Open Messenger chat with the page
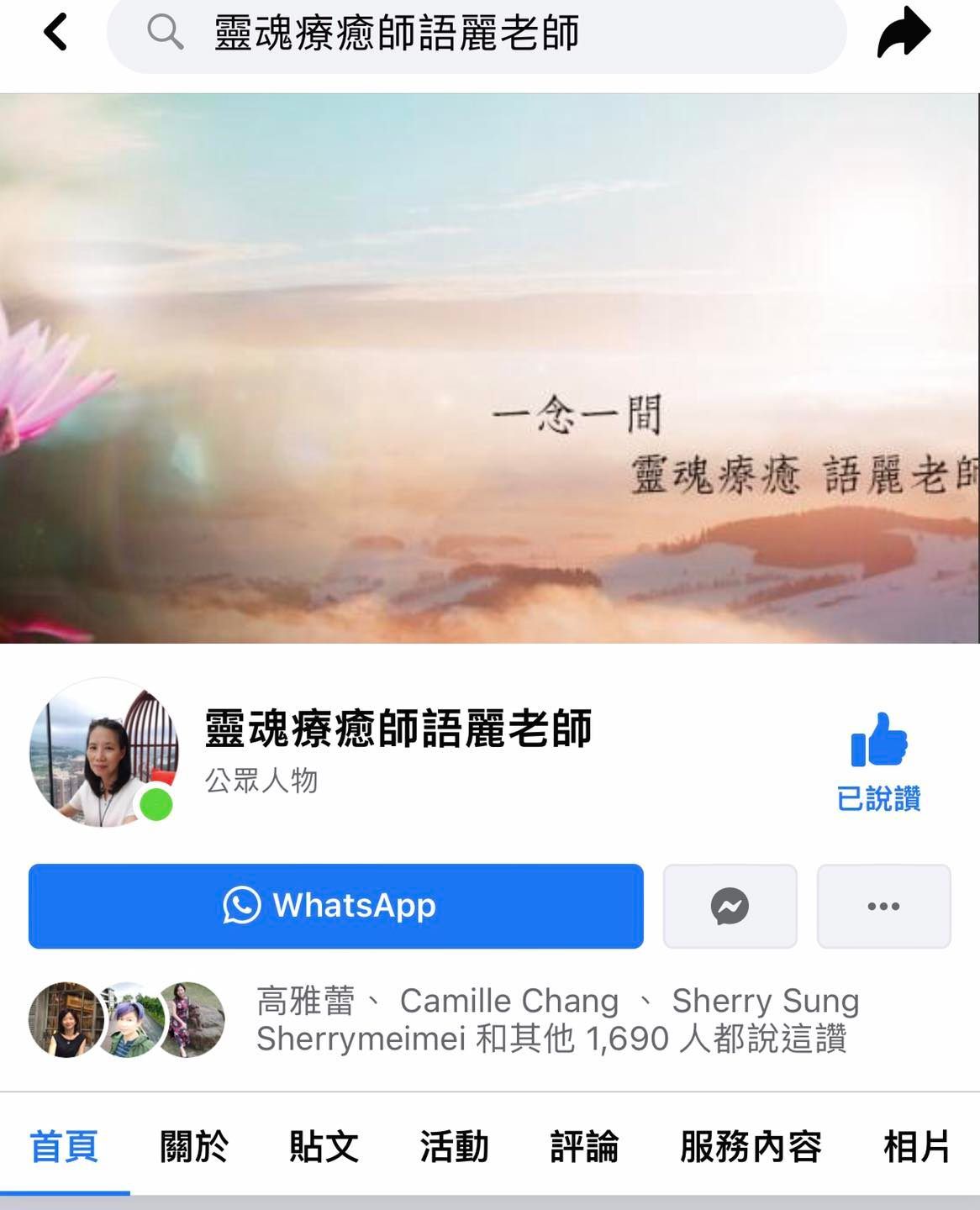980x1210 pixels. pyautogui.click(x=730, y=906)
